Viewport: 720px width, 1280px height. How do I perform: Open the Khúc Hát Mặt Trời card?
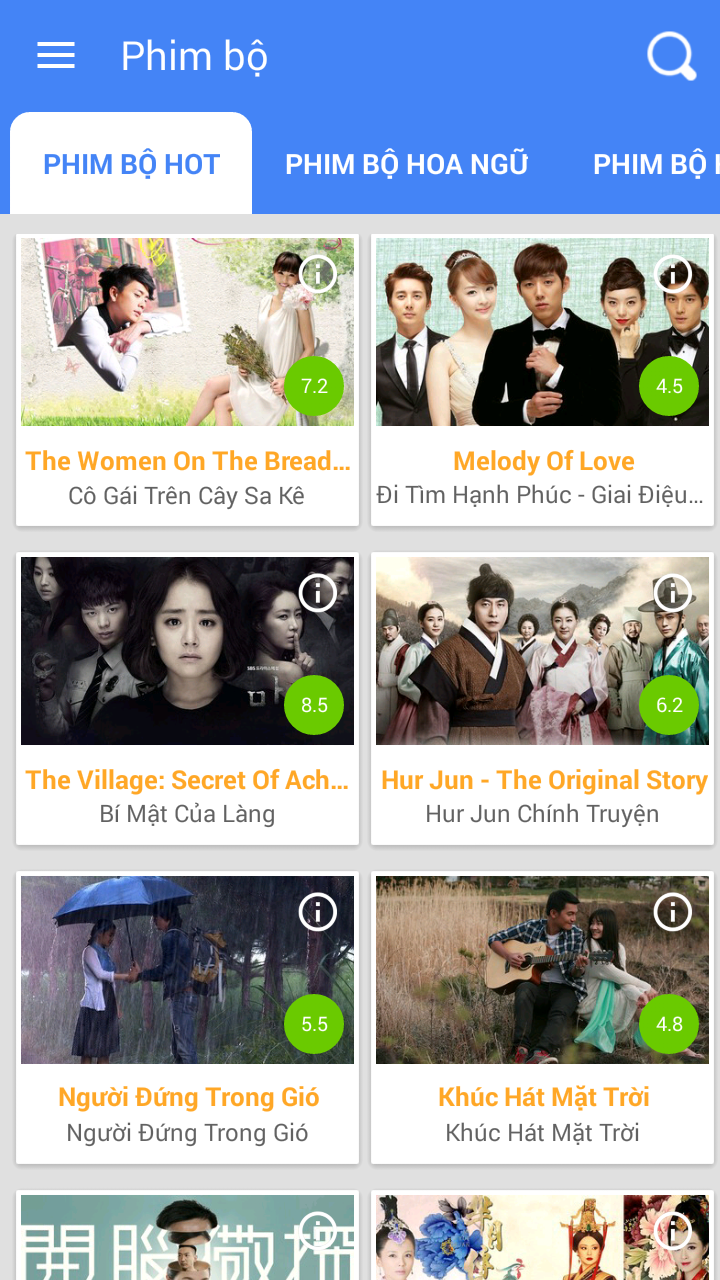(543, 1018)
